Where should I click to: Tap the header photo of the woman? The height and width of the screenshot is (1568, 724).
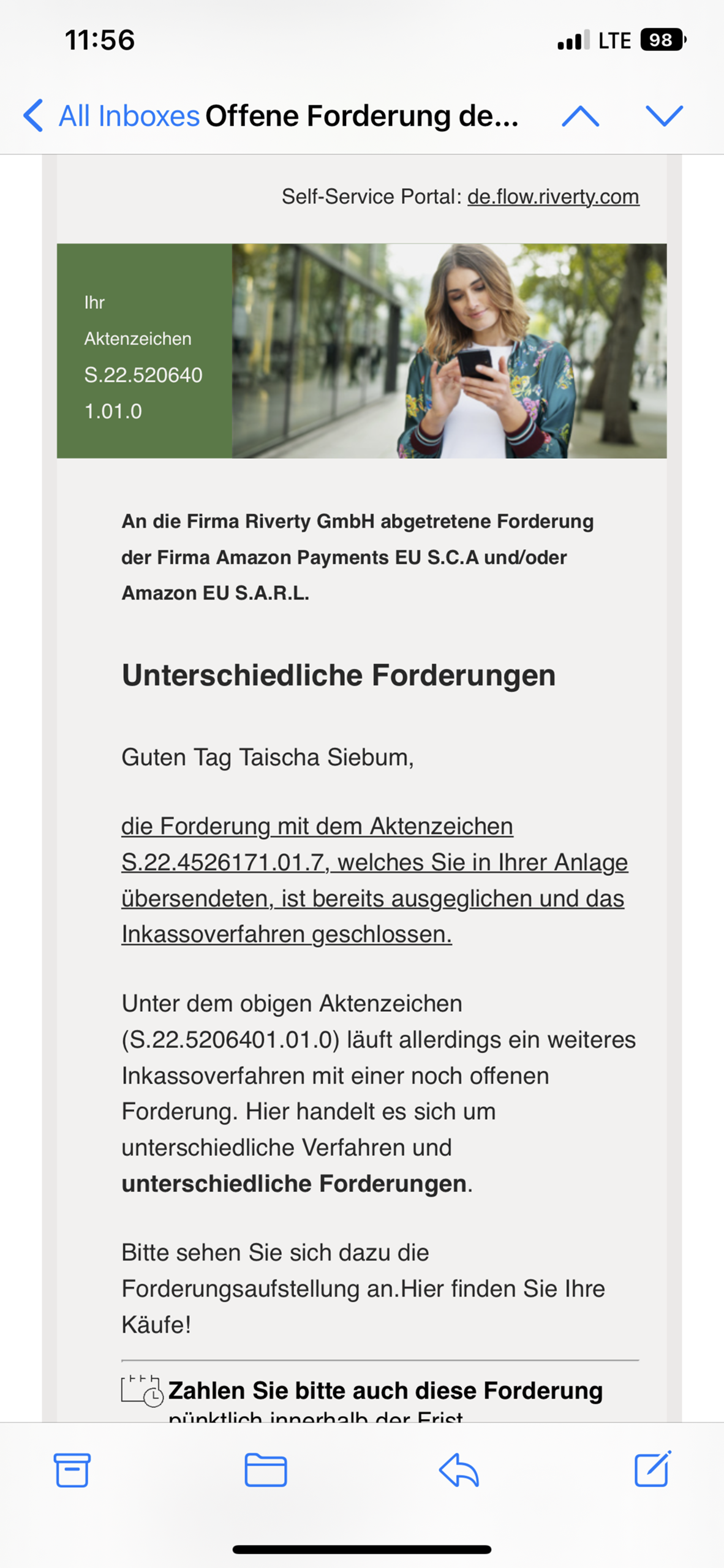[448, 350]
